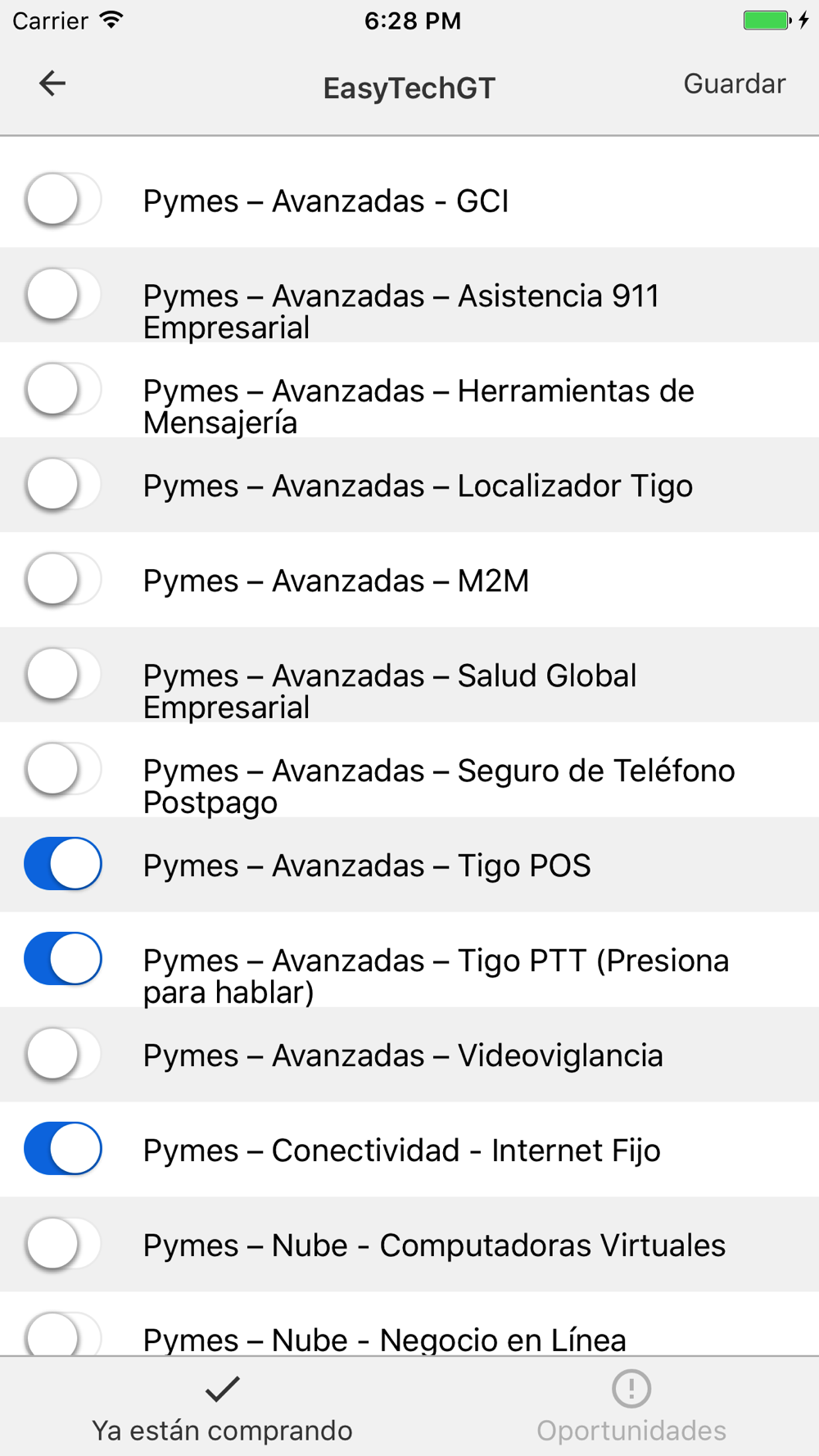Screen dimensions: 819x1456
Task: Toggle Nube Negocio en Línea on
Action: click(63, 1334)
